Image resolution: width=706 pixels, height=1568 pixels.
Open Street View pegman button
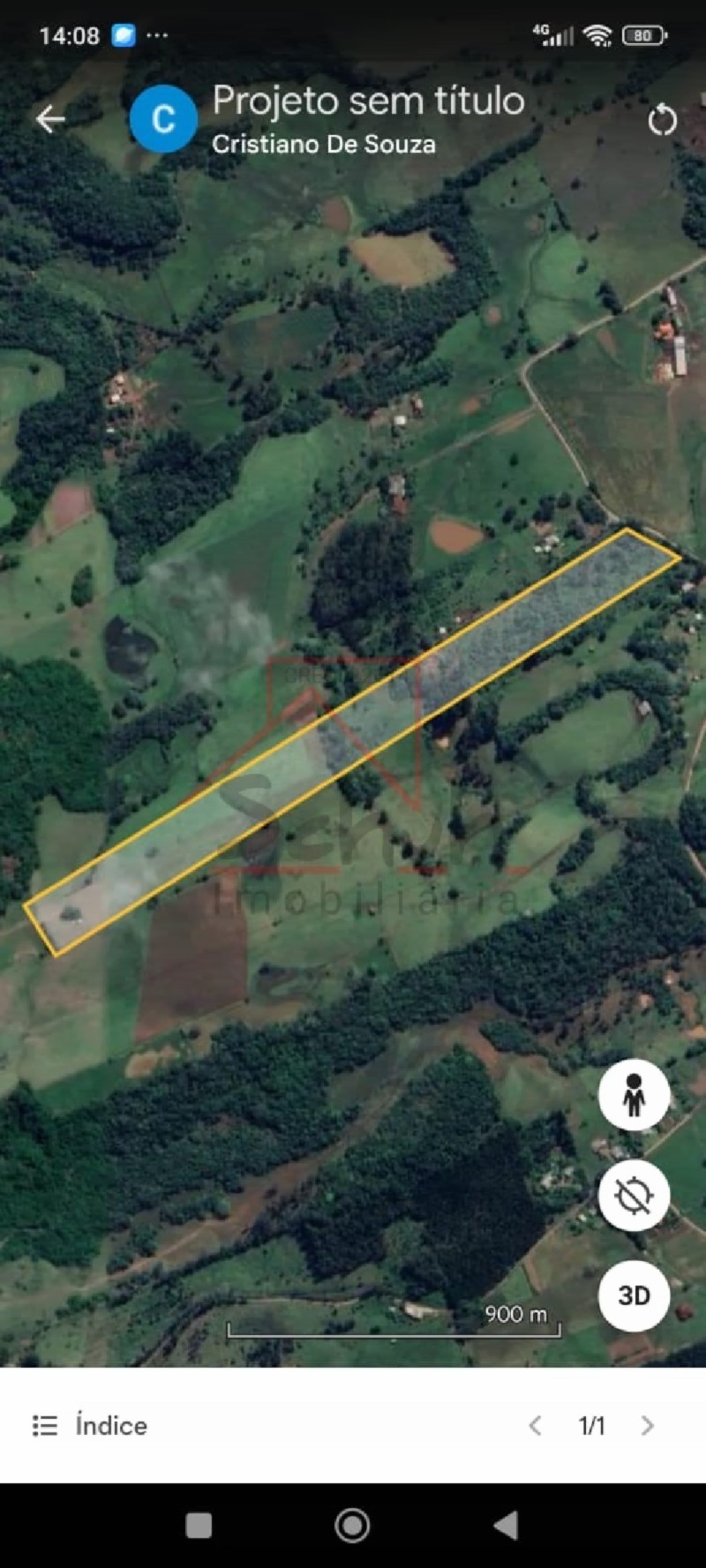point(634,1095)
